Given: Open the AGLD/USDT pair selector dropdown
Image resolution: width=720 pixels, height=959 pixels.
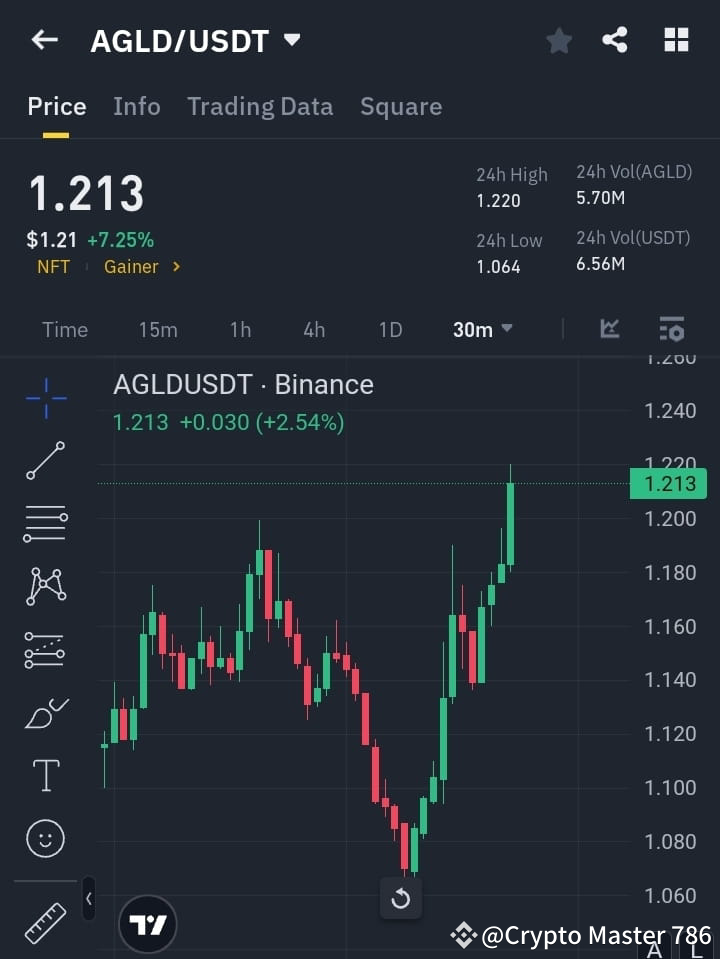Looking at the screenshot, I should (291, 41).
